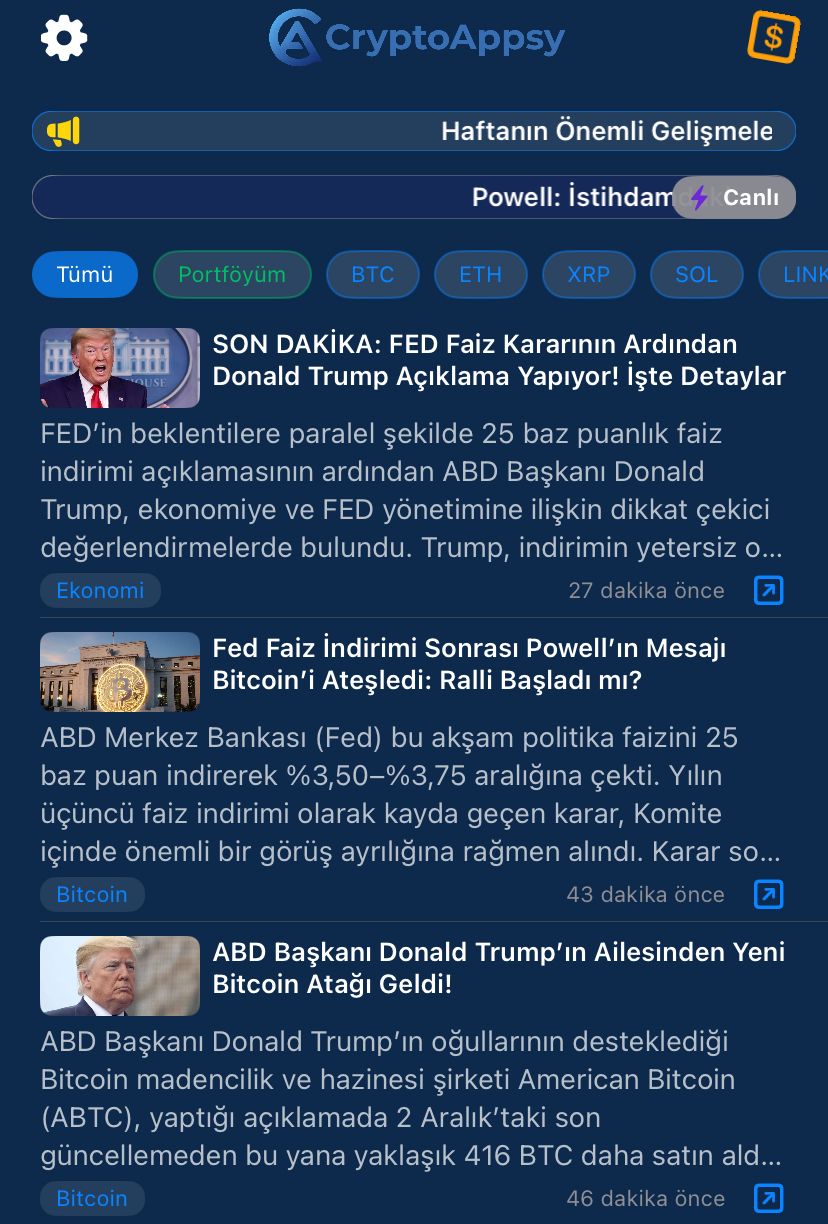Screen dimensions: 828x1224
Task: Tap the Bitcoin tag on the American Bitcoin article
Action: coord(92,1198)
